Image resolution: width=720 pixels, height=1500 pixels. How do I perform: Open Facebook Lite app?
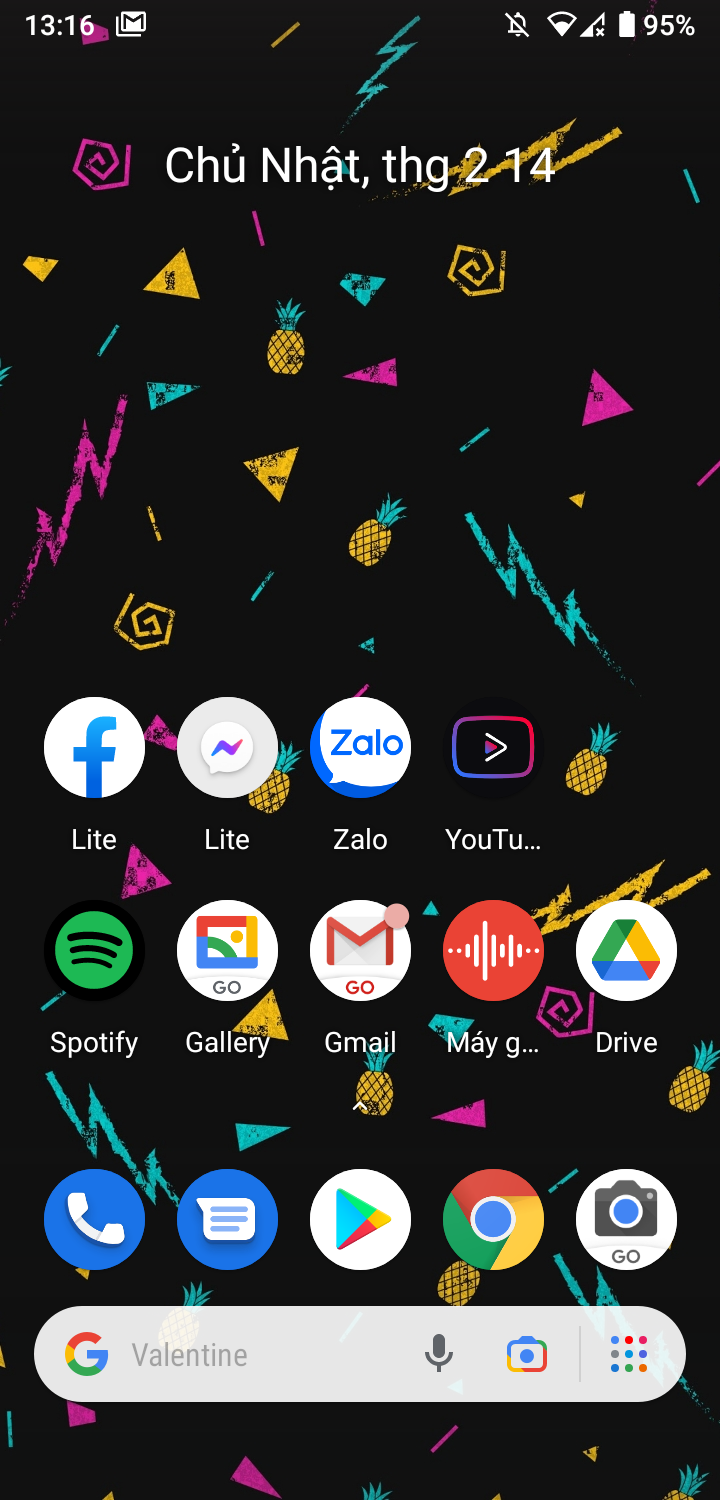94,748
